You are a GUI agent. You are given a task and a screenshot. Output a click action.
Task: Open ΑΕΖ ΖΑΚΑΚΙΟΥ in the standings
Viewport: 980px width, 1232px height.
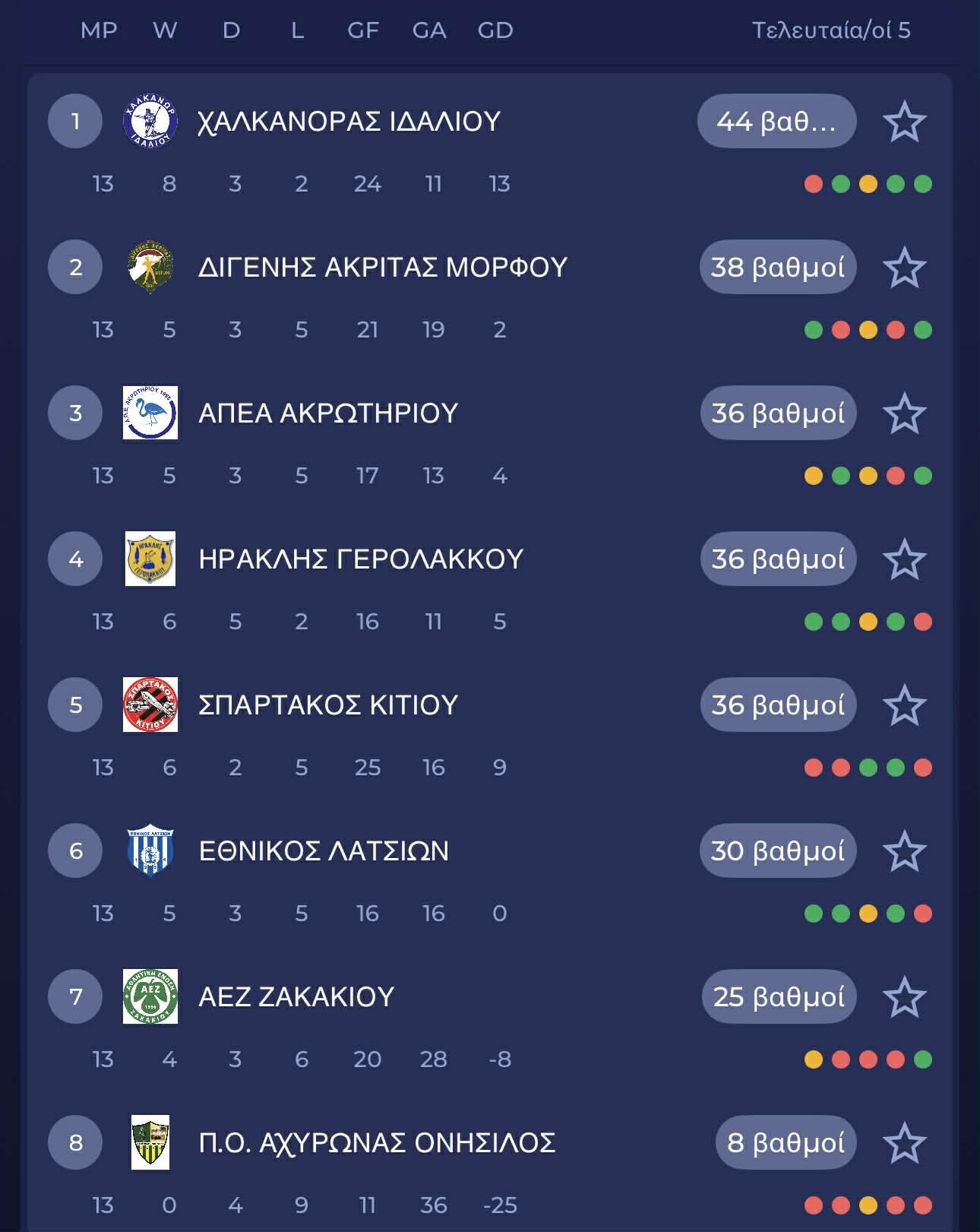[296, 997]
